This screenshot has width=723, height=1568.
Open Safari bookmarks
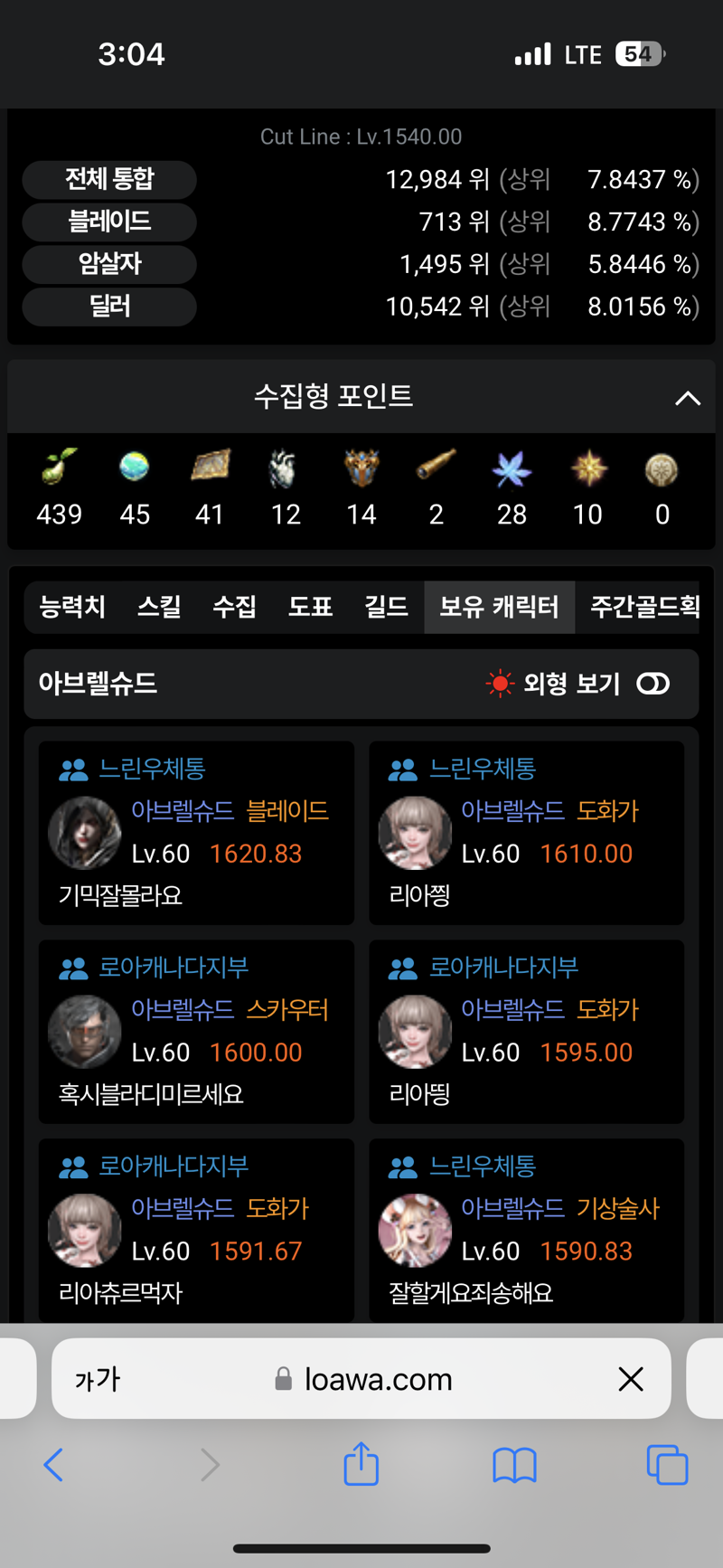514,1465
